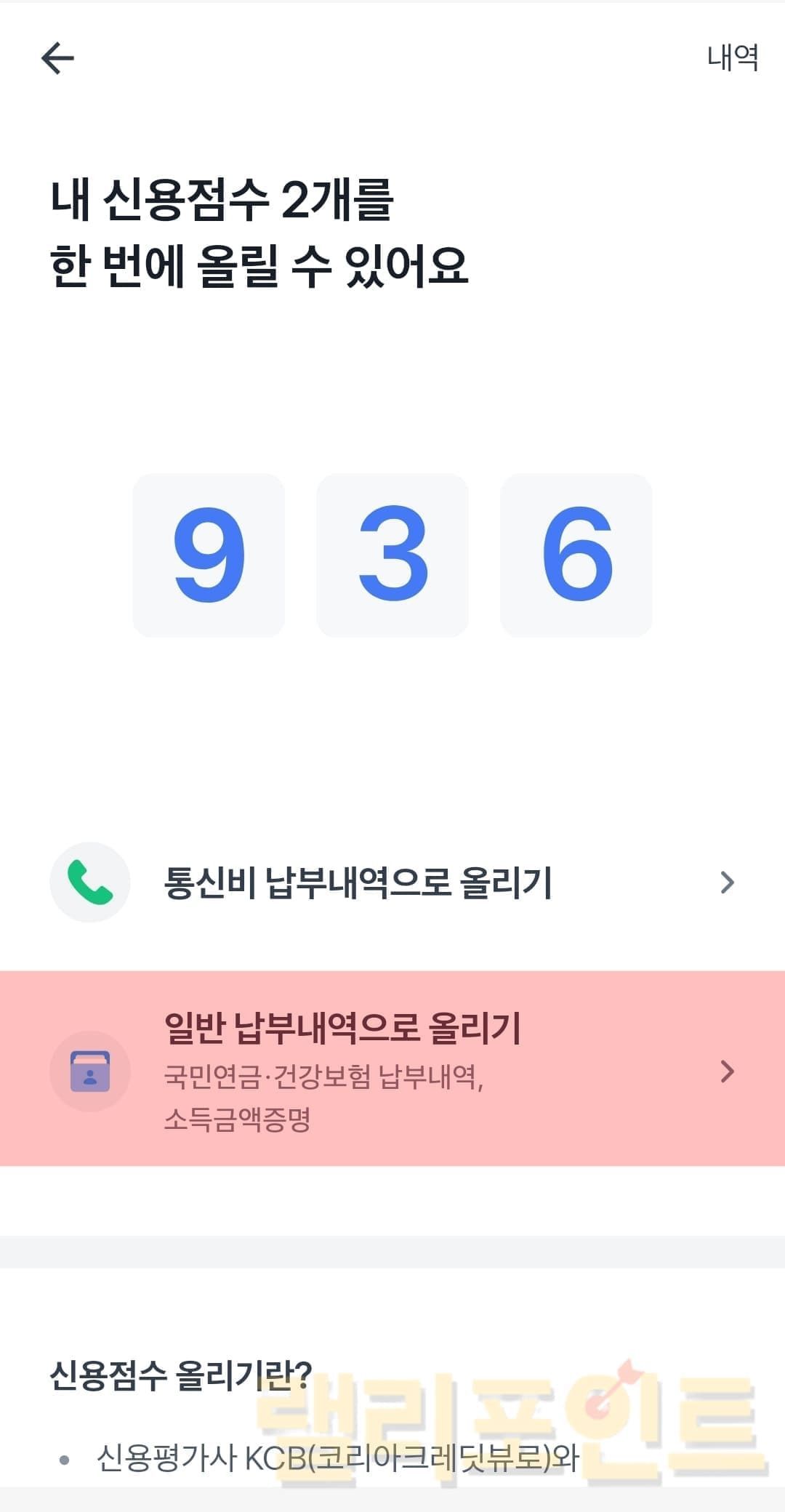This screenshot has width=785, height=1512.
Task: Select 일반 납부내역으로 올리기 option
Action: (x=392, y=1070)
